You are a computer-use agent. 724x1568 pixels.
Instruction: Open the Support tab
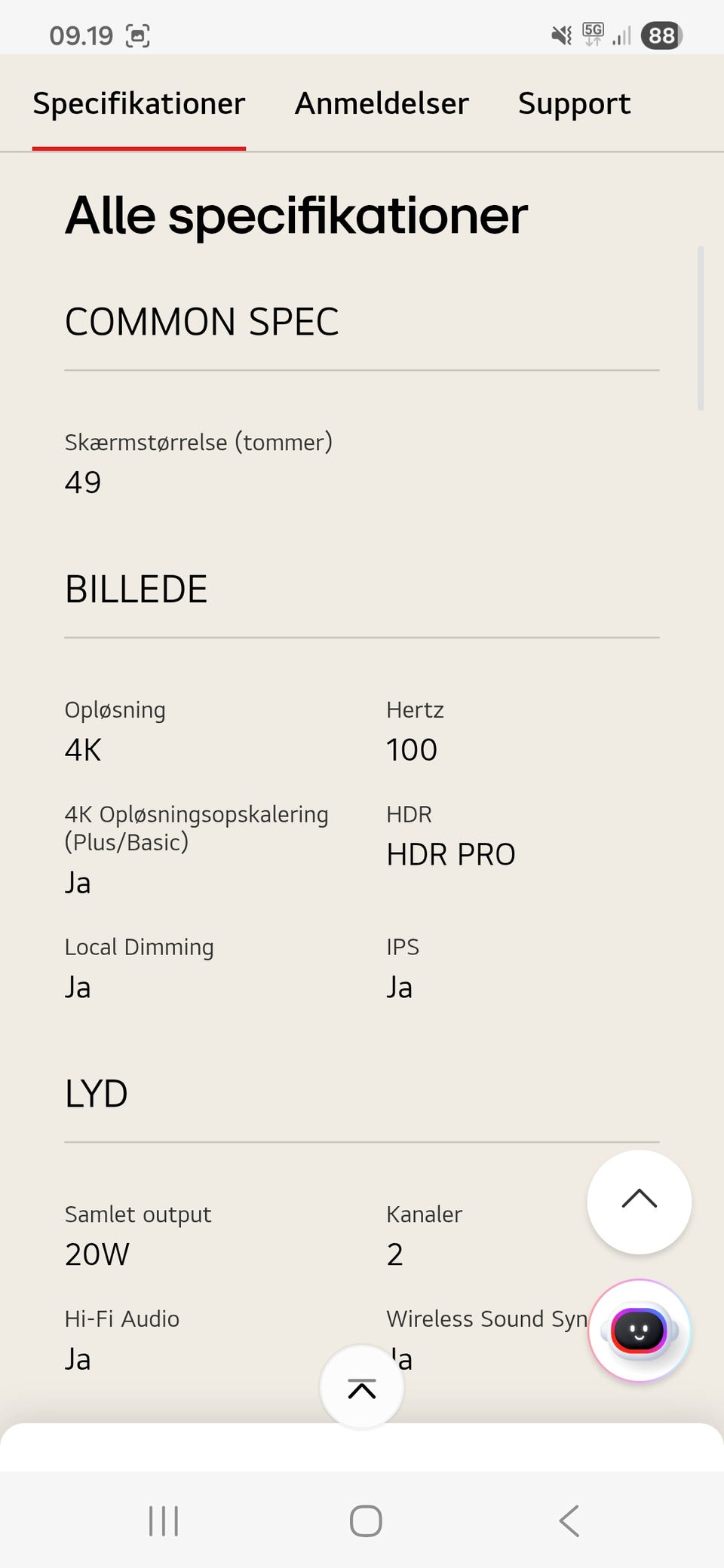pyautogui.click(x=574, y=104)
